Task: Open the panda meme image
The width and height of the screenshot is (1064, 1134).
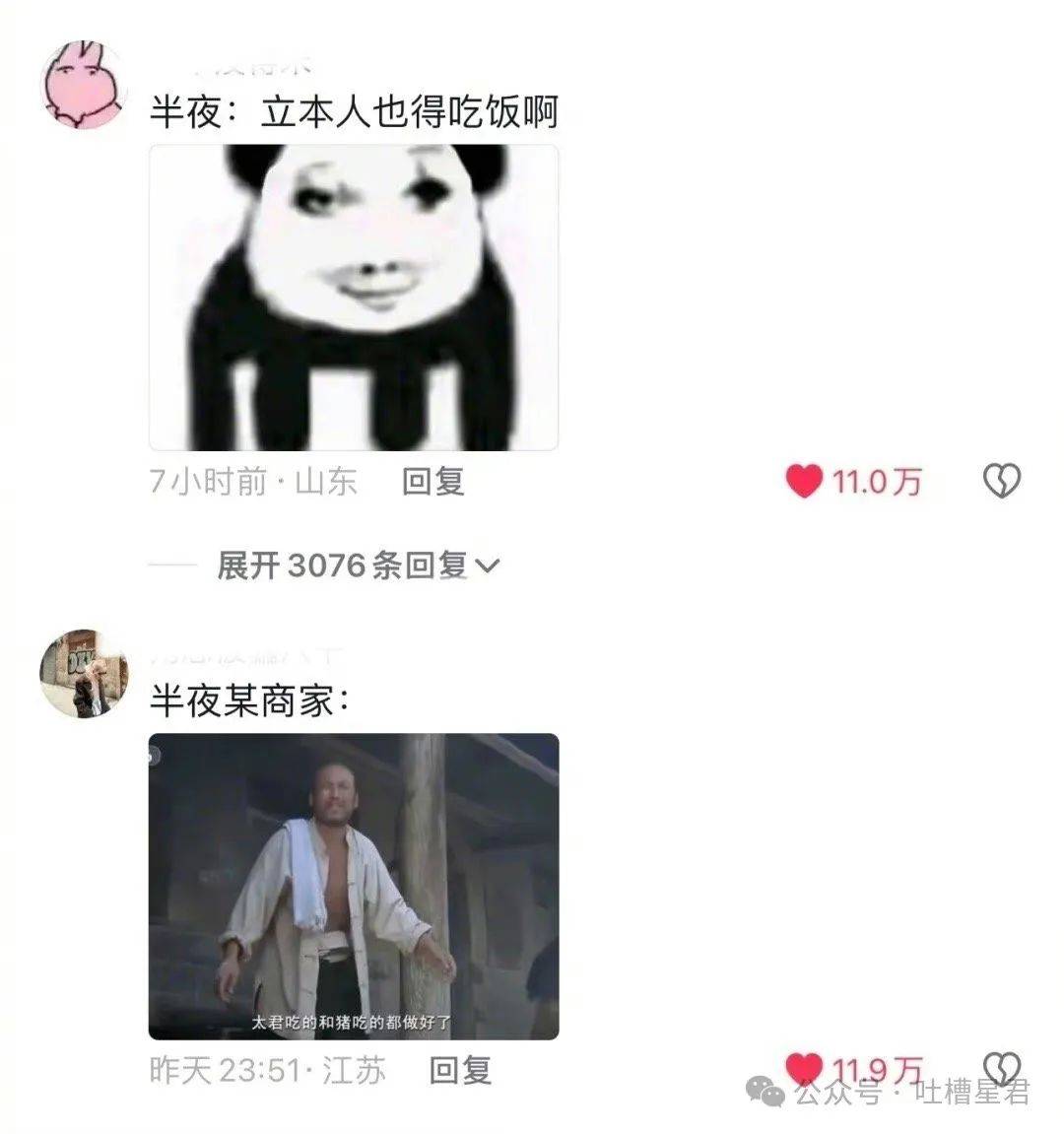Action: [353, 298]
